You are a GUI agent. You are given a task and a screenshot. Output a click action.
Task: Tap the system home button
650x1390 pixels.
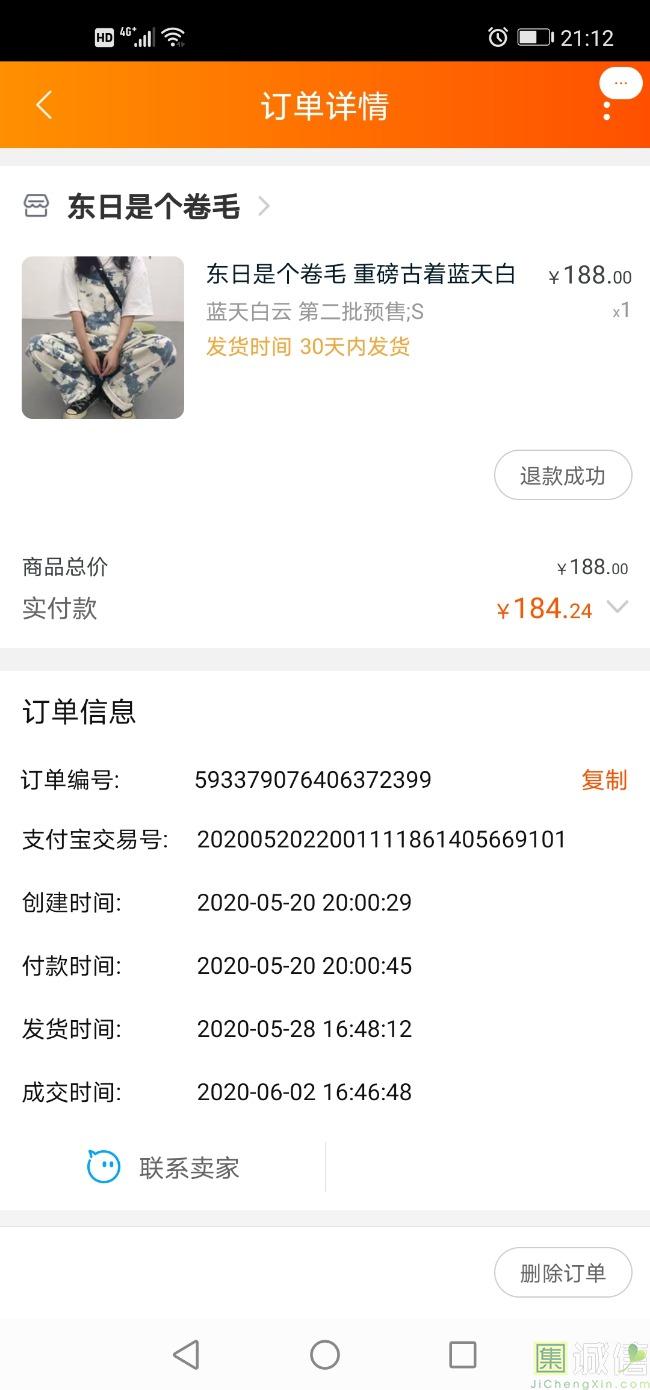click(x=325, y=1355)
